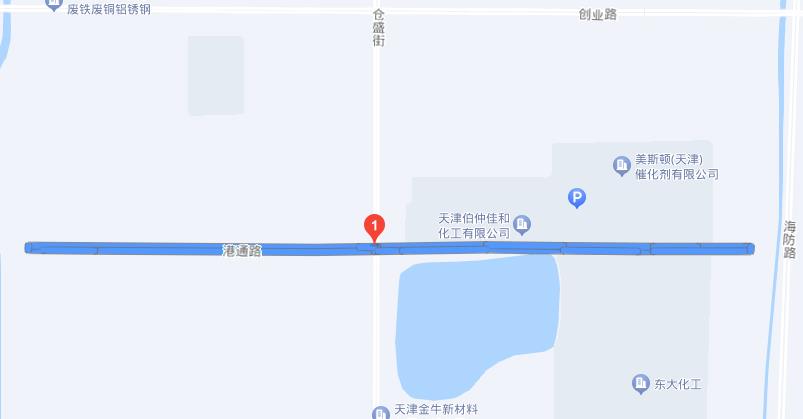Open 美斯顿(天津)催化剂有限公司 place marker
Image resolution: width=803 pixels, height=419 pixels.
click(x=621, y=164)
